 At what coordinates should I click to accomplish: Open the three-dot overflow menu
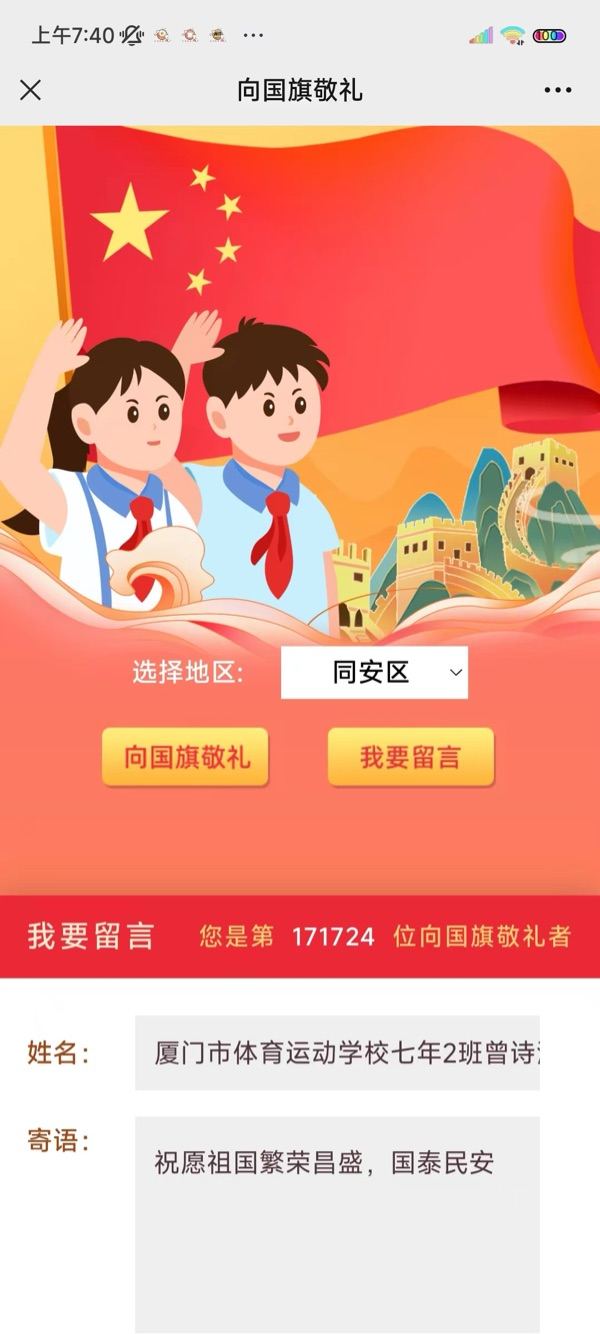[557, 90]
